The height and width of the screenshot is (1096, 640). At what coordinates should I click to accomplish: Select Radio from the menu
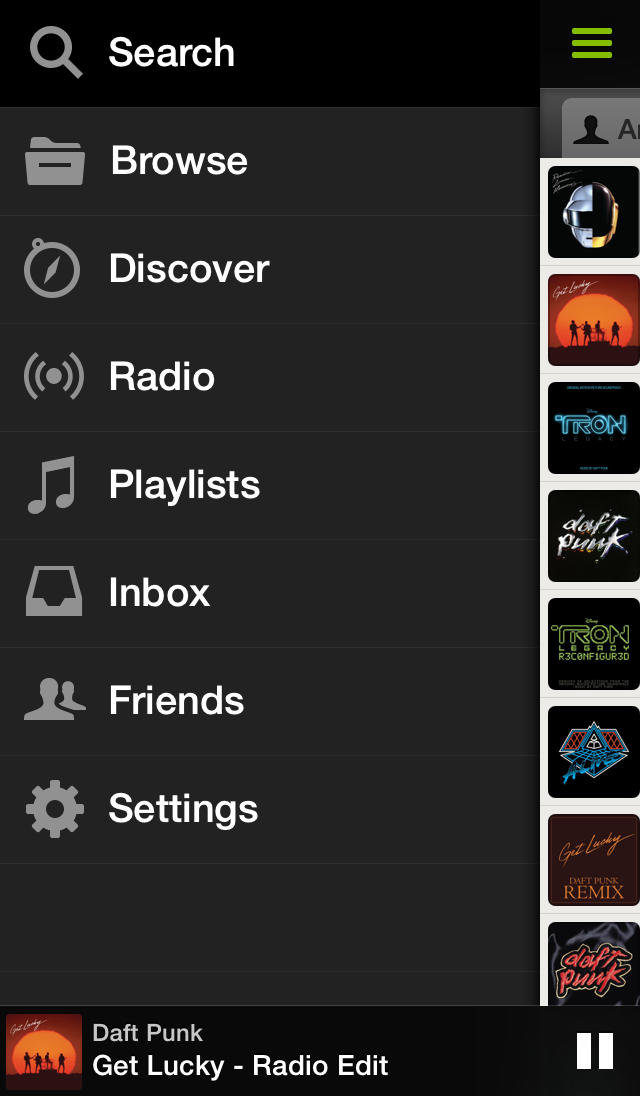pos(161,377)
